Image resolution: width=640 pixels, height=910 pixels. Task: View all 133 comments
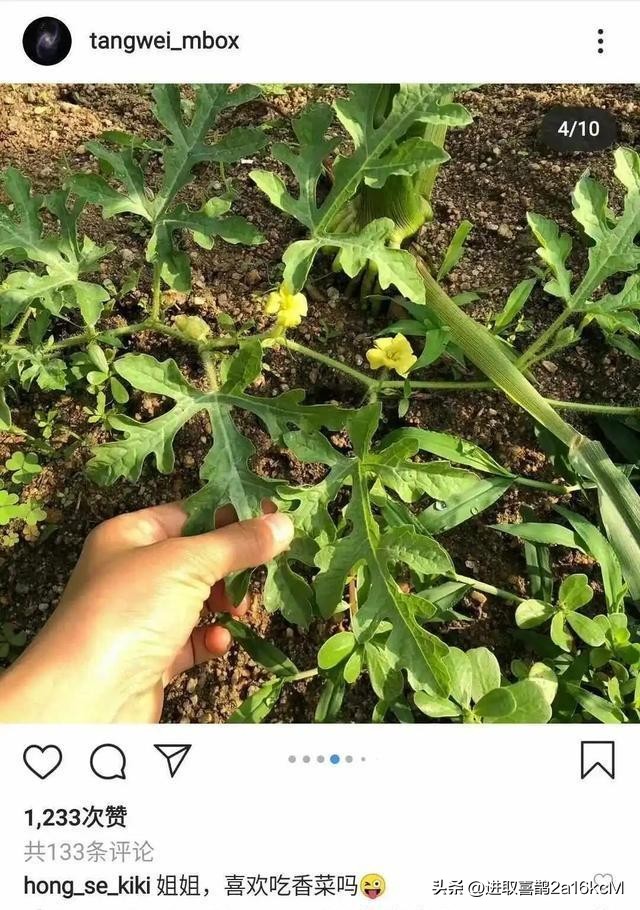pyautogui.click(x=89, y=851)
